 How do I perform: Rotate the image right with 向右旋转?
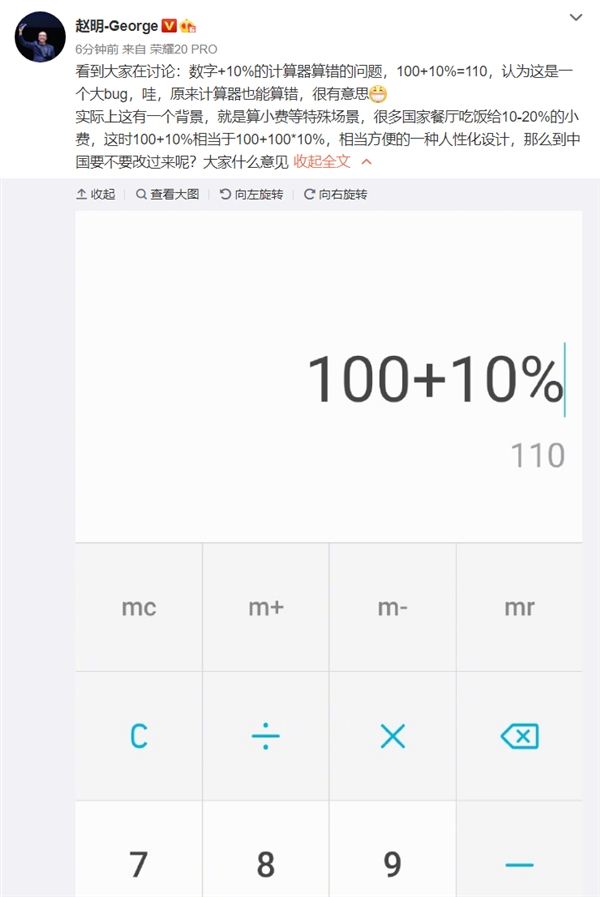(335, 194)
